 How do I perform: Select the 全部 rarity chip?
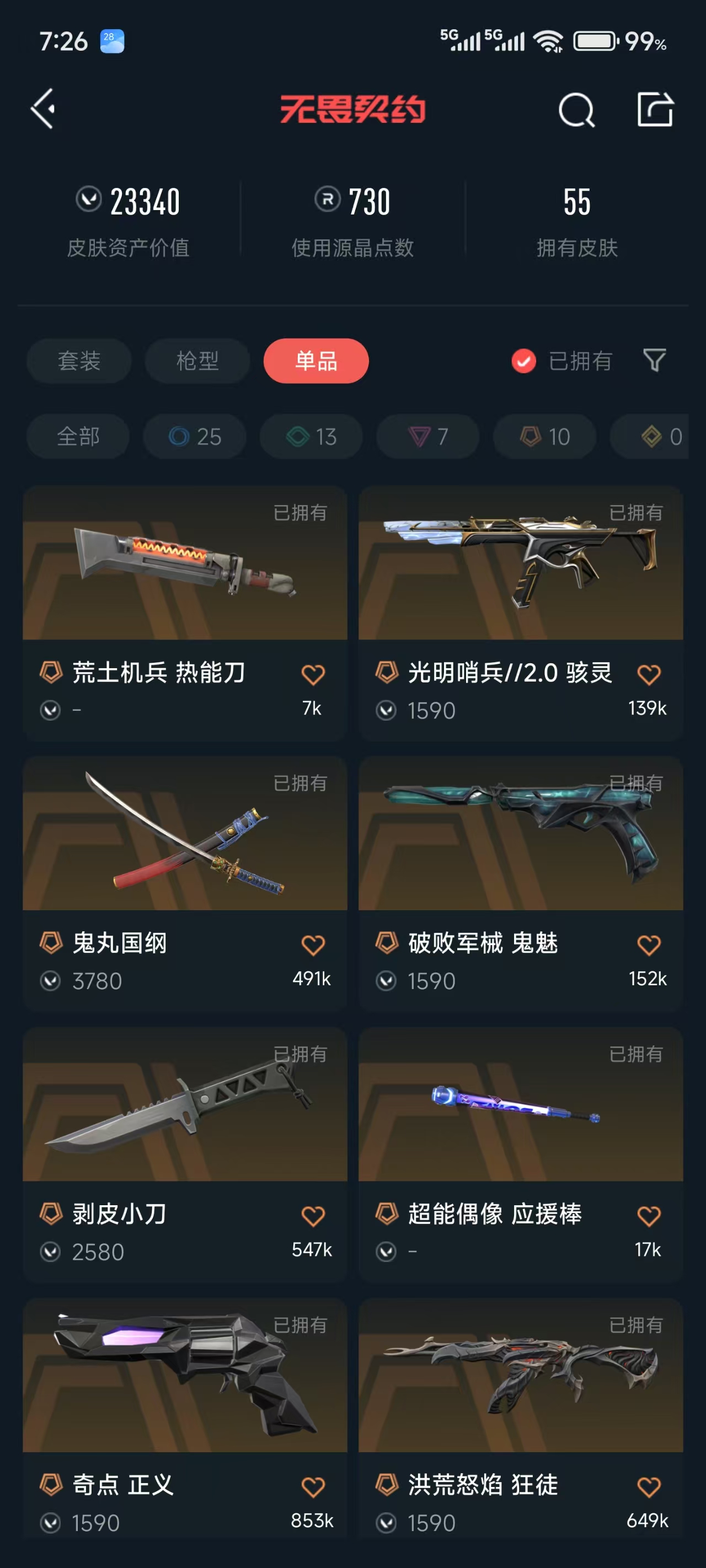pyautogui.click(x=78, y=437)
